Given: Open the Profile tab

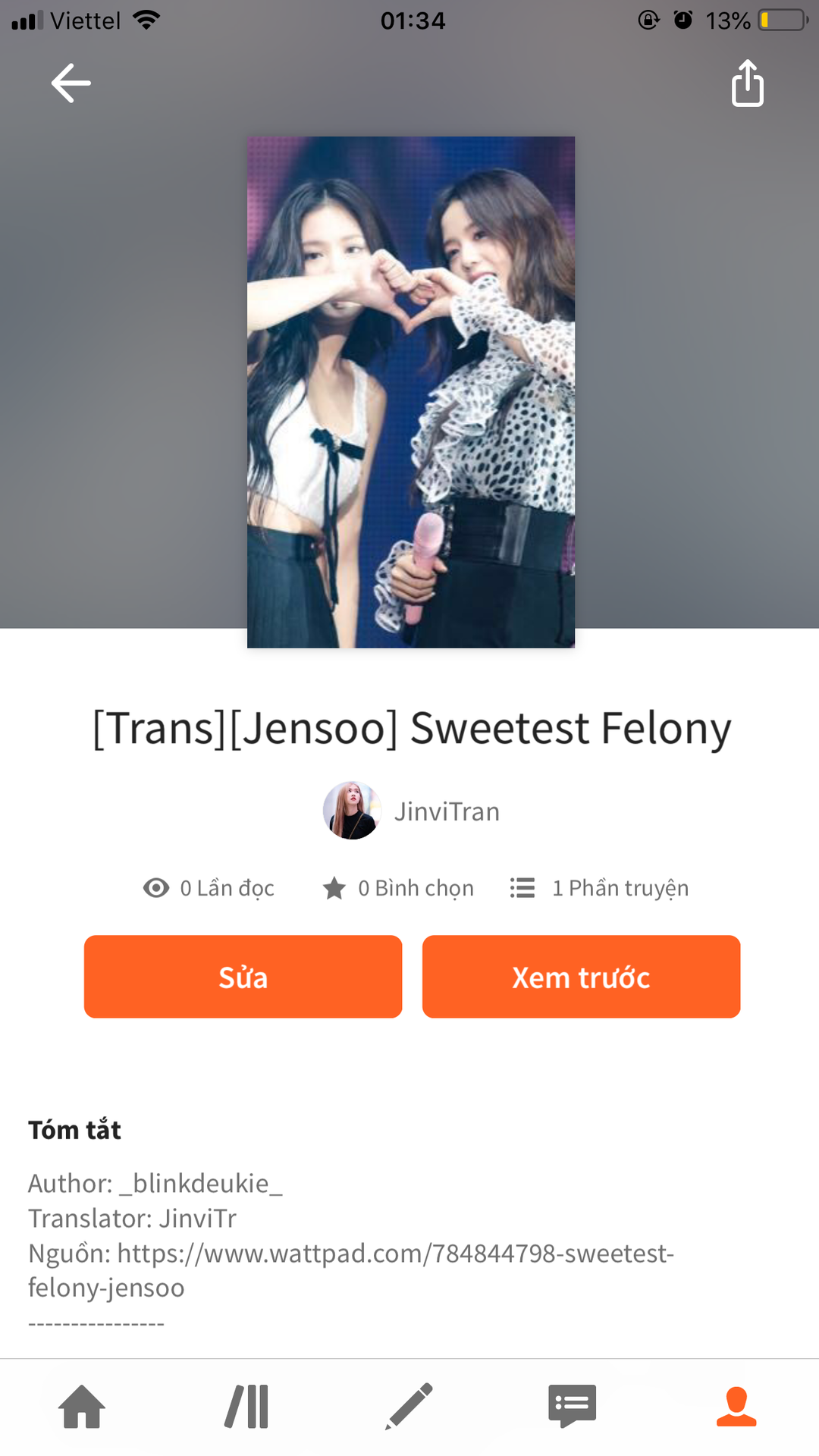Looking at the screenshot, I should tap(736, 1407).
